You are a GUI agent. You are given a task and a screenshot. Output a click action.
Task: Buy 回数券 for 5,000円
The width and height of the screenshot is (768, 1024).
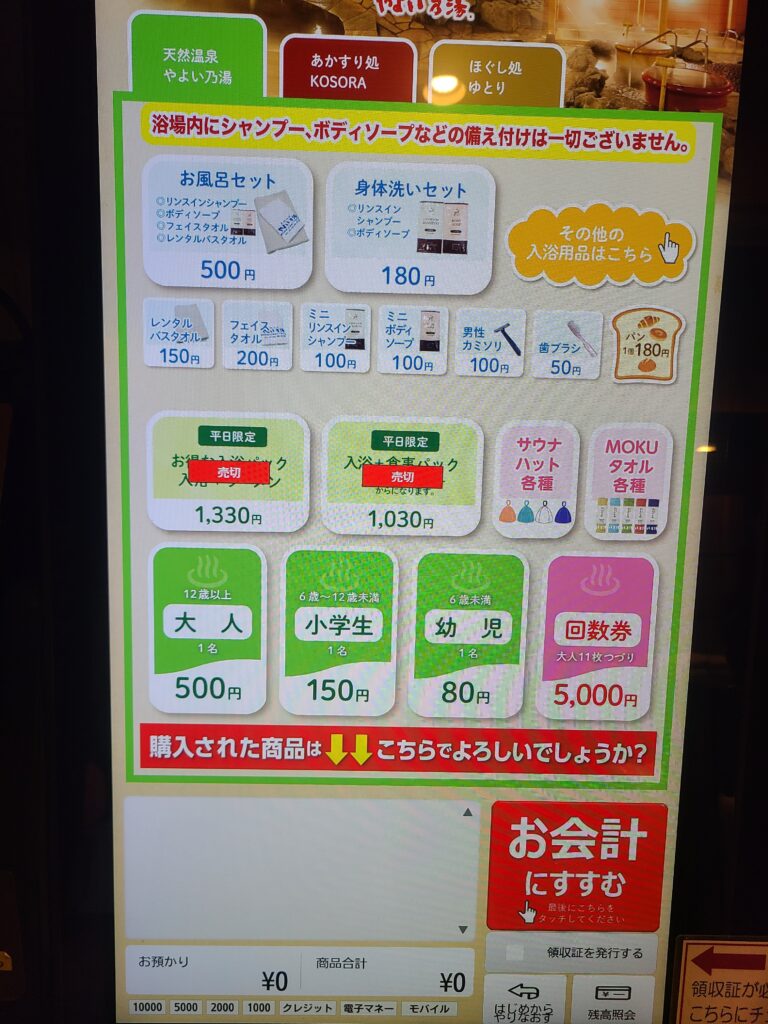[x=598, y=636]
